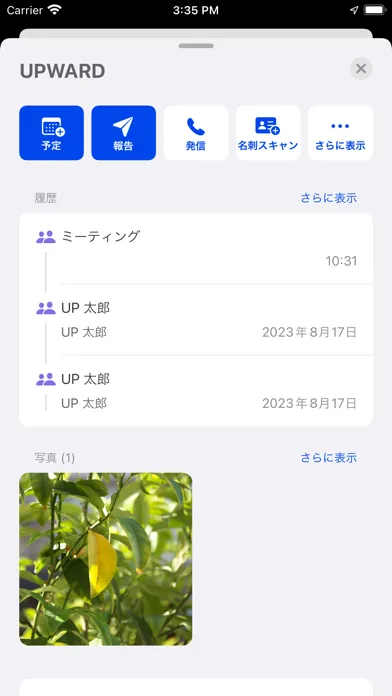
Task: Tap the 予定 schedule button
Action: pyautogui.click(x=51, y=133)
